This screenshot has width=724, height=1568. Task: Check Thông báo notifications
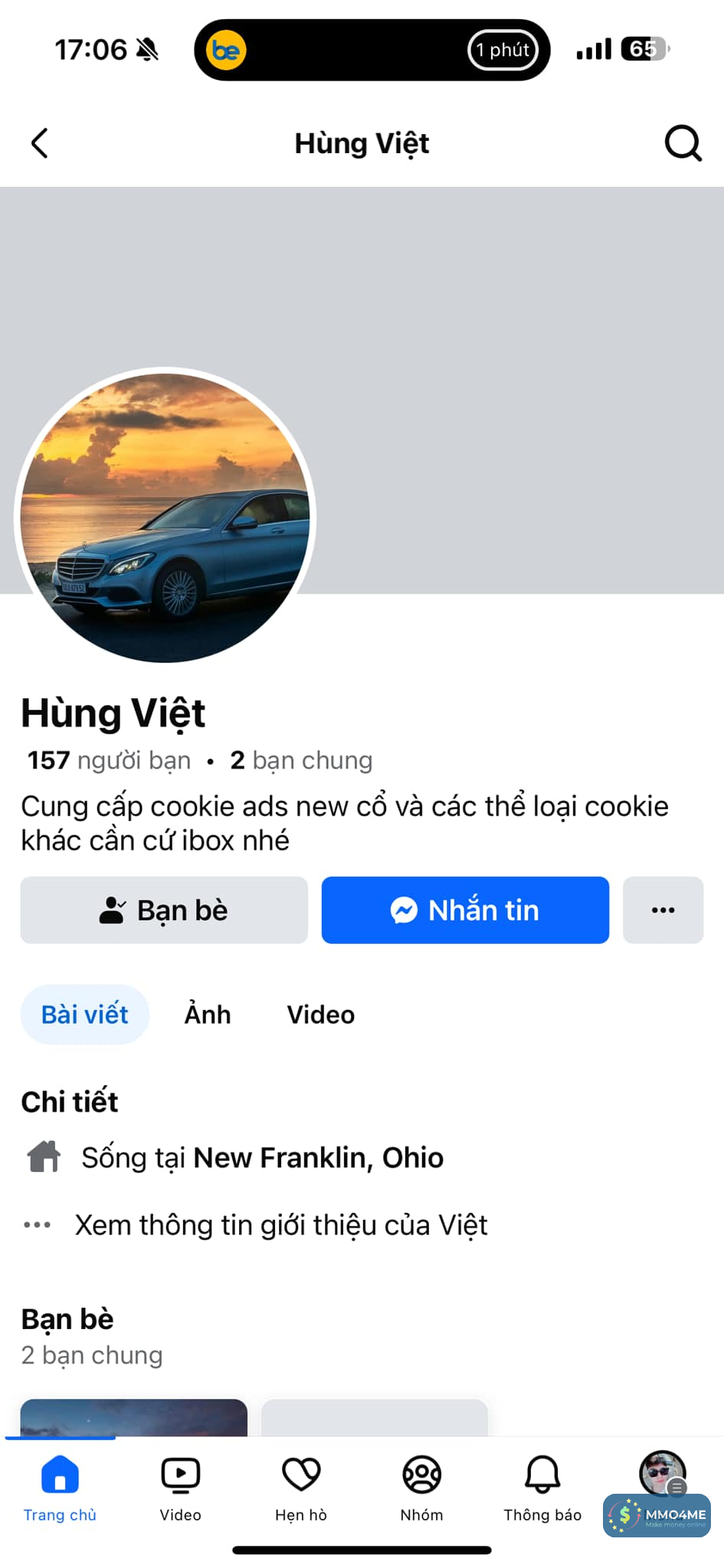542,1487
